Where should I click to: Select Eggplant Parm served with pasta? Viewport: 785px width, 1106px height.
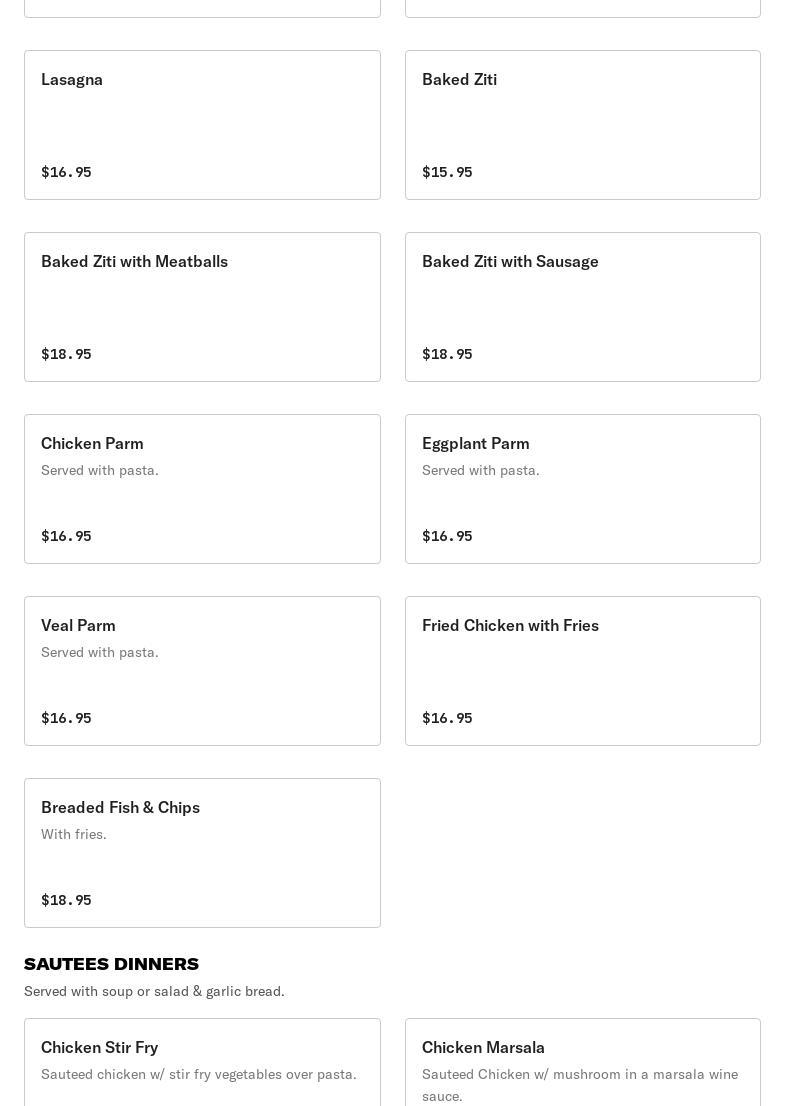(x=582, y=489)
